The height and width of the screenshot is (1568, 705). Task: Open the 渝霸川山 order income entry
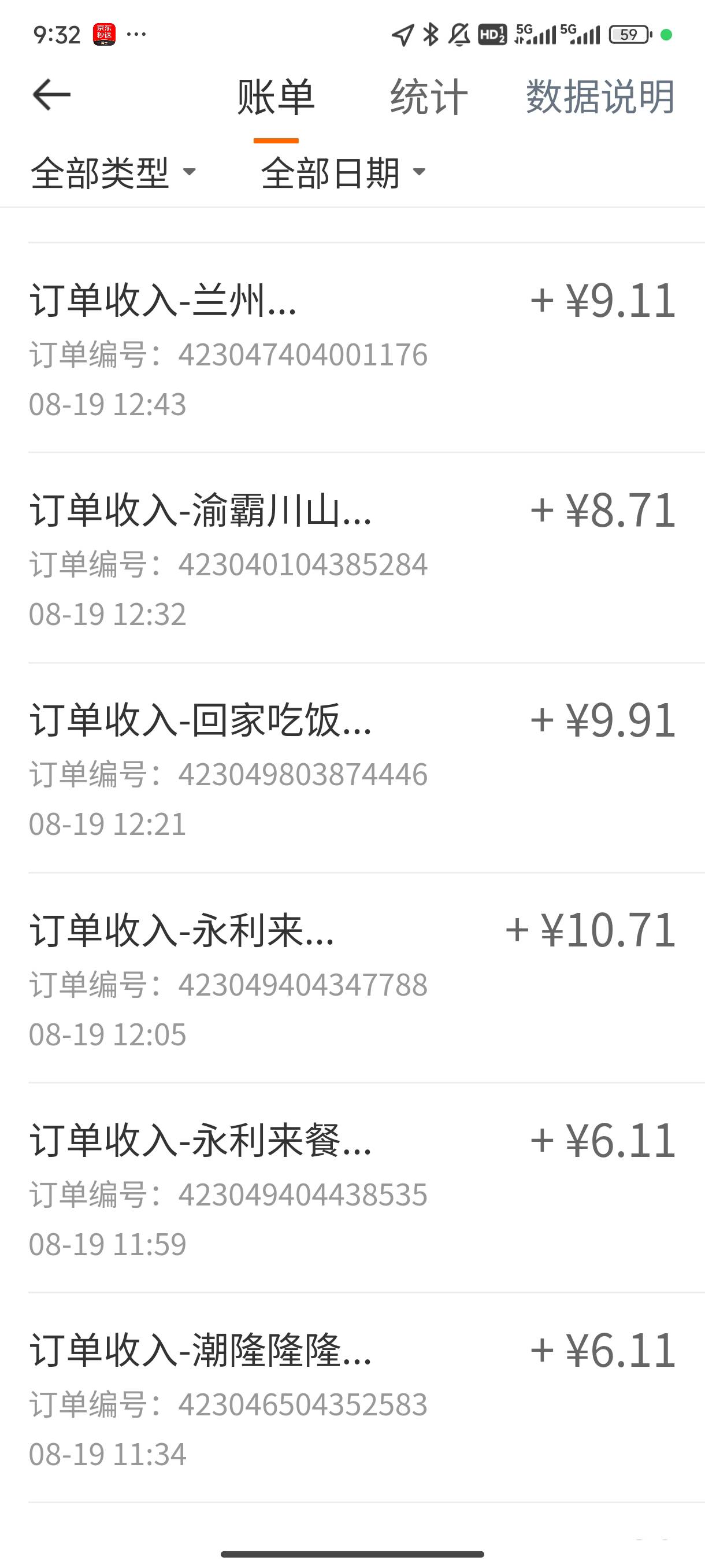tap(353, 558)
